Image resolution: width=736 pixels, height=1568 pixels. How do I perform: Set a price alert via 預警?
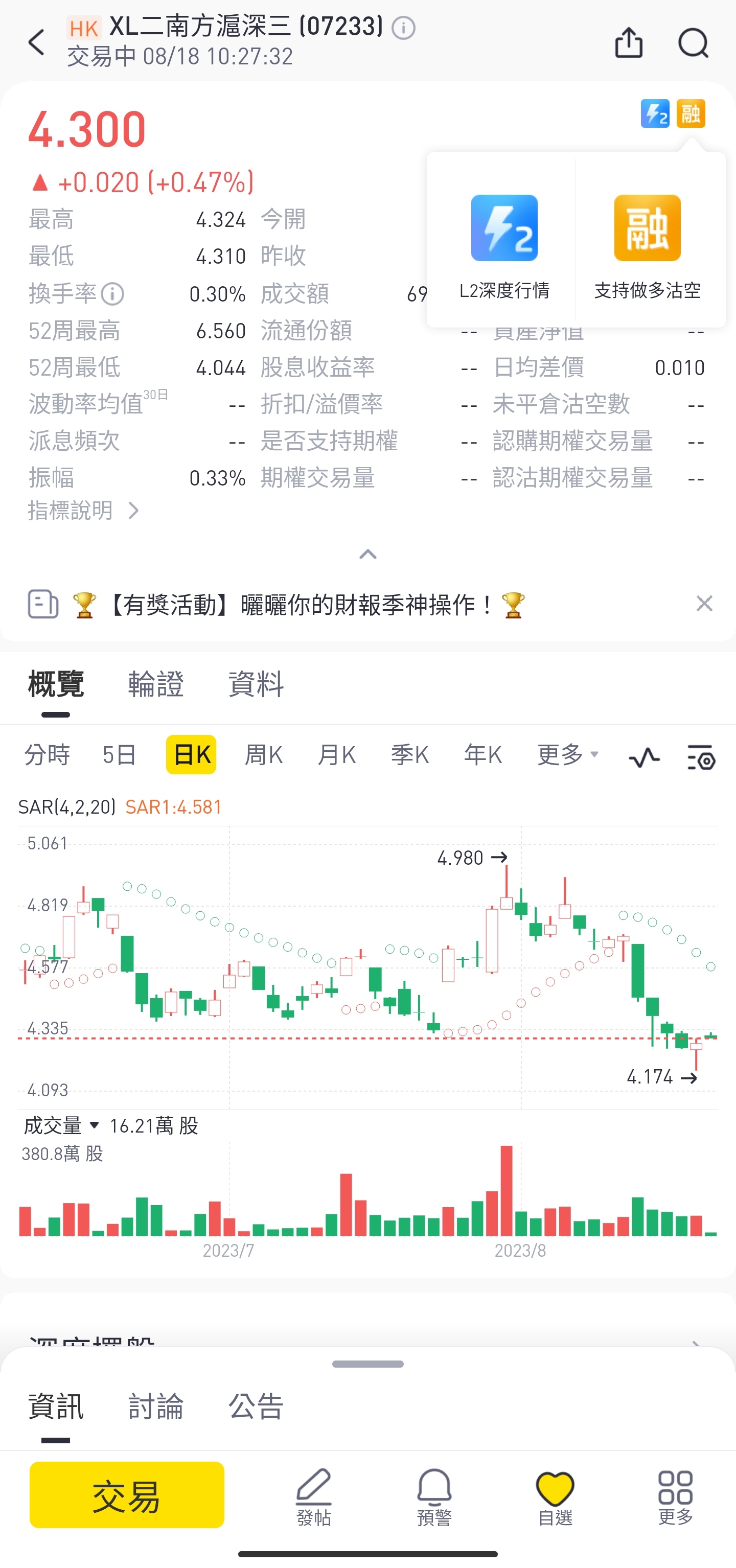pos(434,1497)
